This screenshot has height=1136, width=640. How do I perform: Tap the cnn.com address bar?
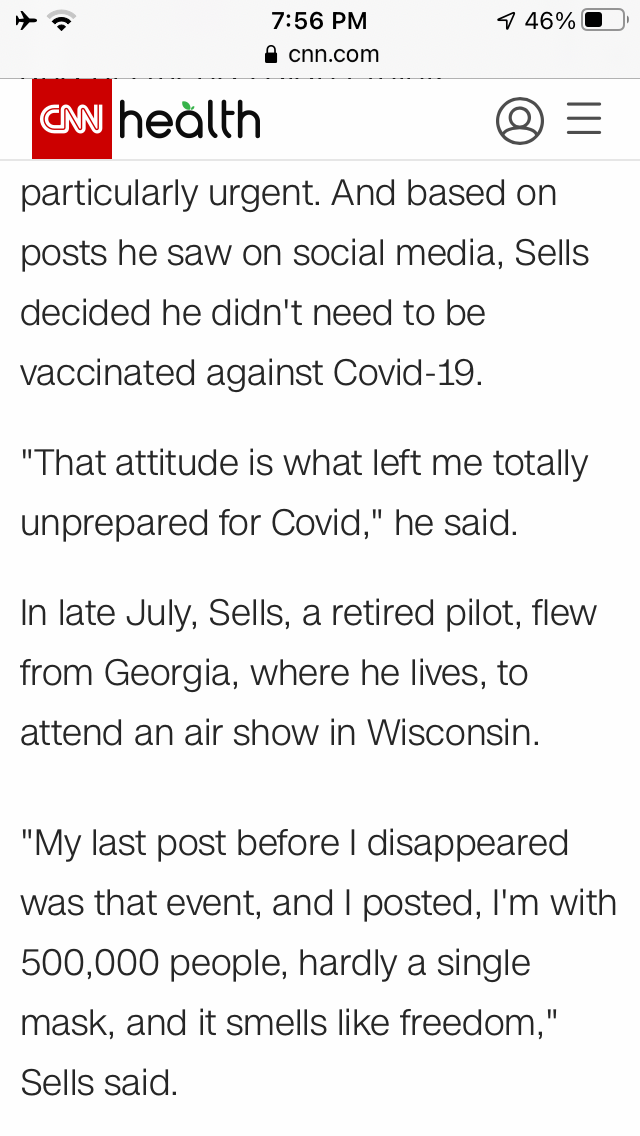click(x=320, y=53)
